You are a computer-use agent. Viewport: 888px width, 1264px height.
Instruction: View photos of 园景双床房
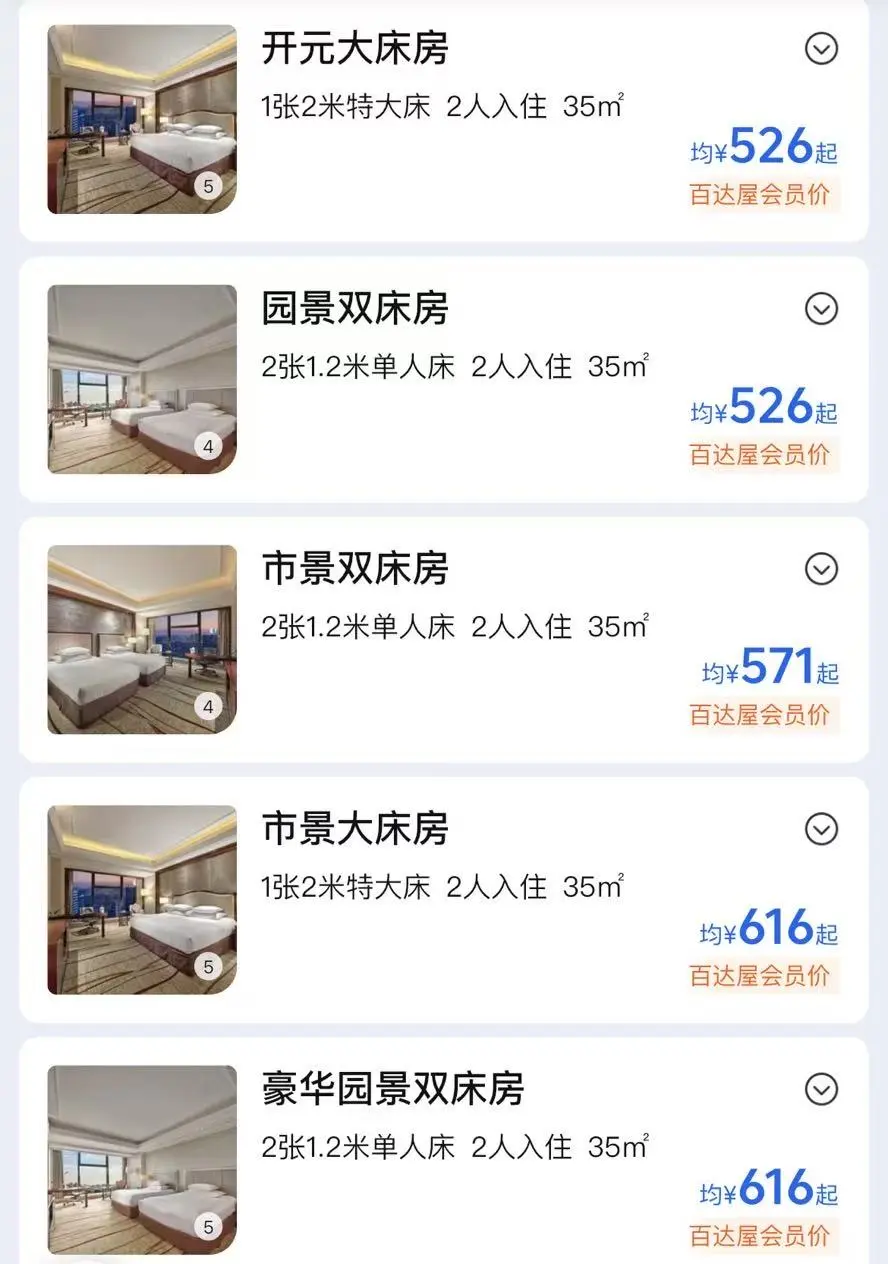pos(142,379)
